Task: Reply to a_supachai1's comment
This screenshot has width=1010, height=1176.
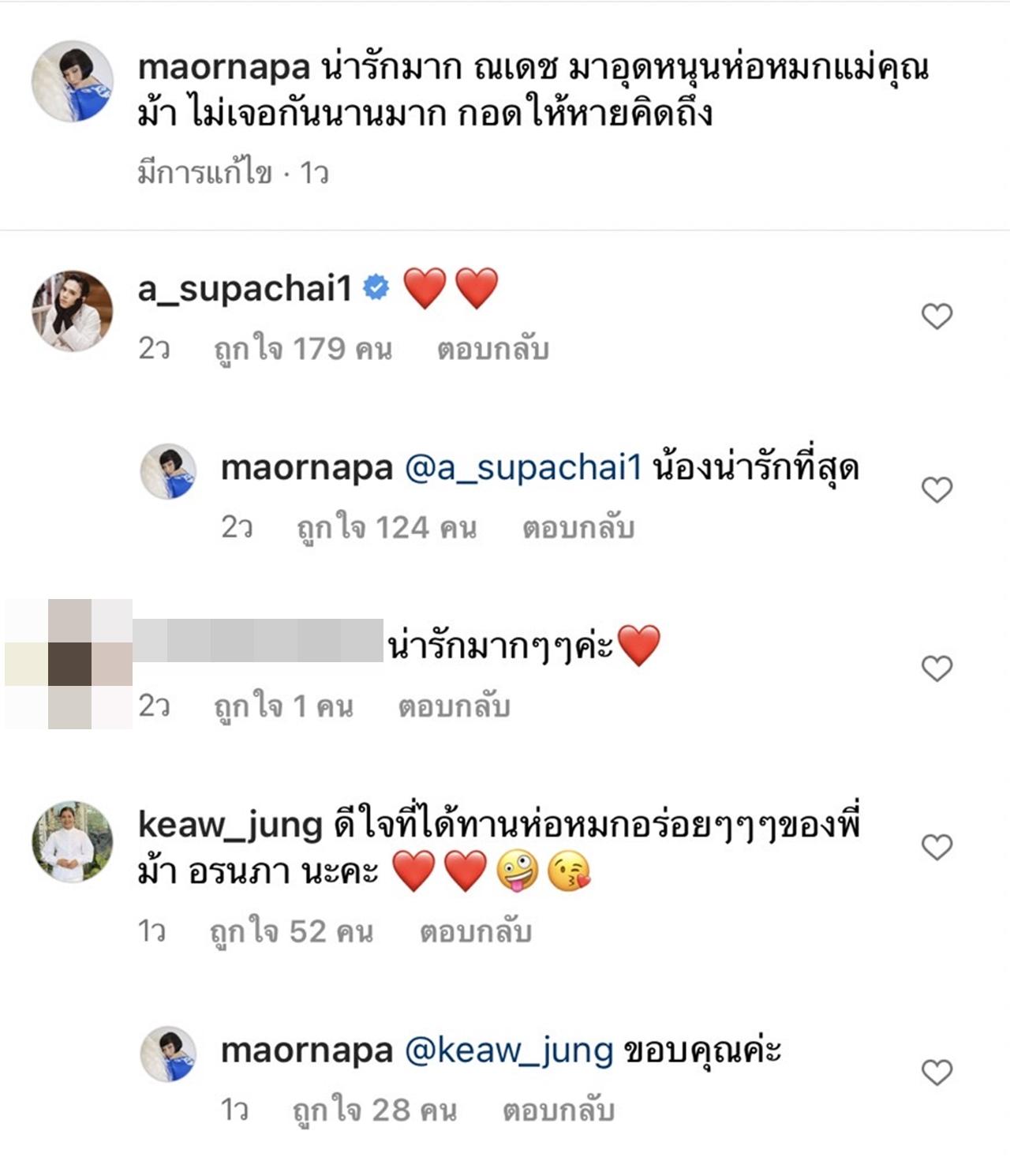Action: 492,349
